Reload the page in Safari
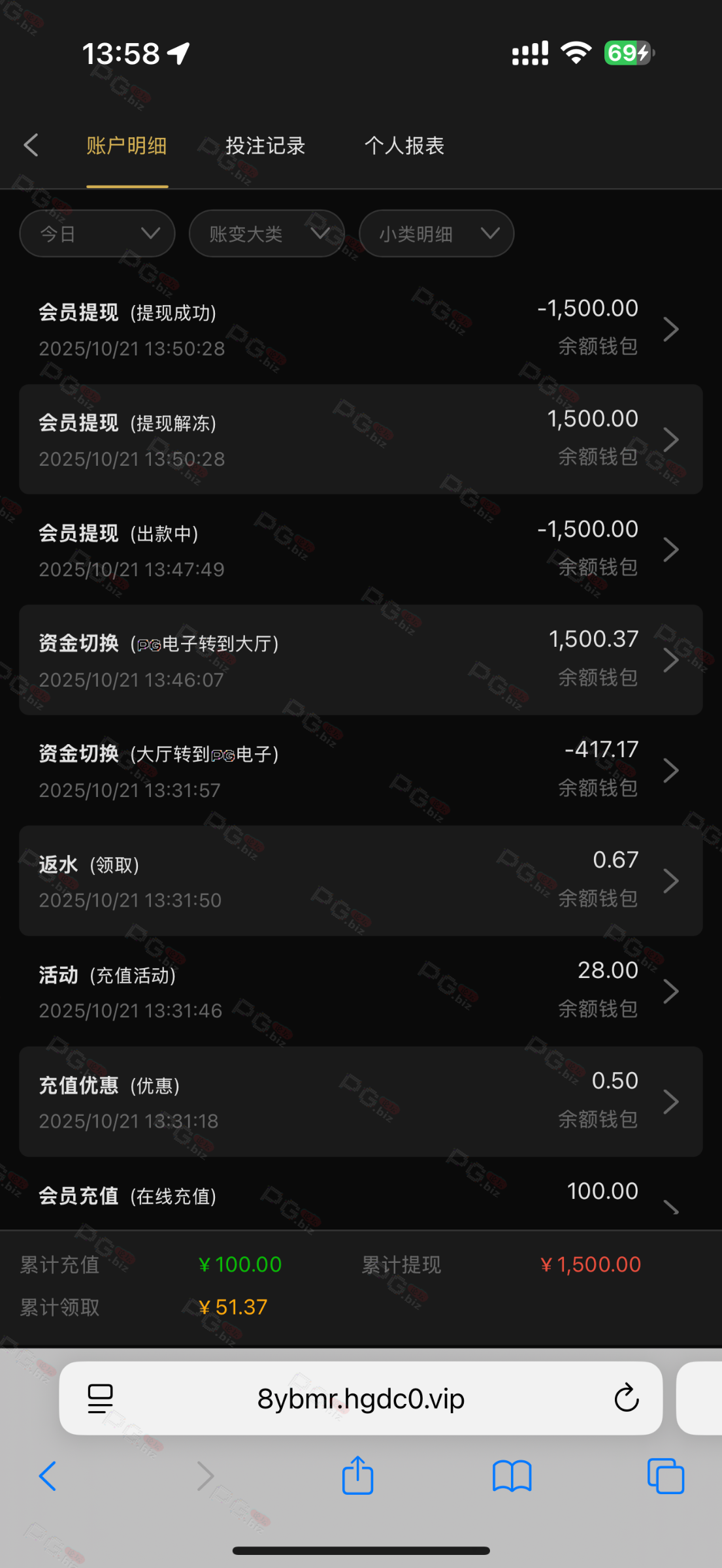 (x=626, y=1398)
